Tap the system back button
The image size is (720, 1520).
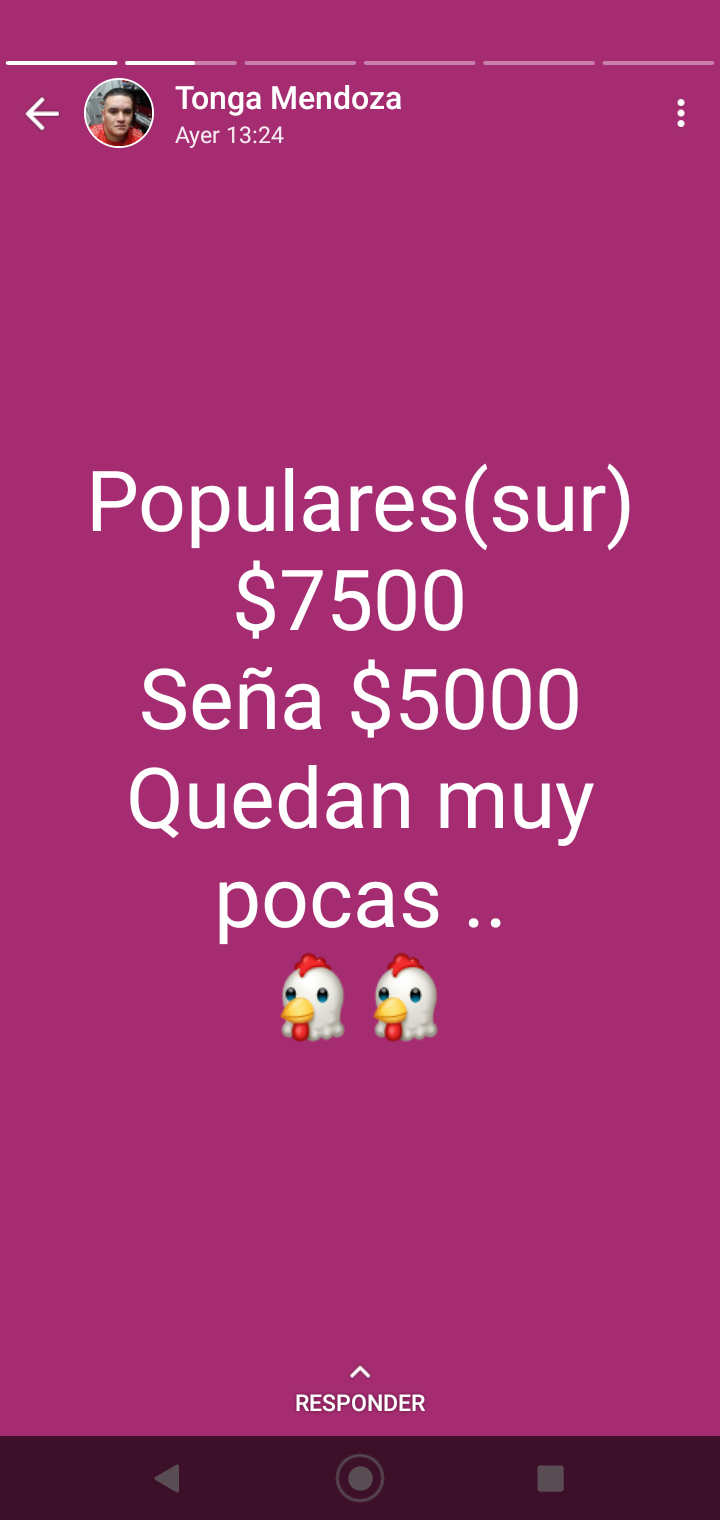point(167,1478)
